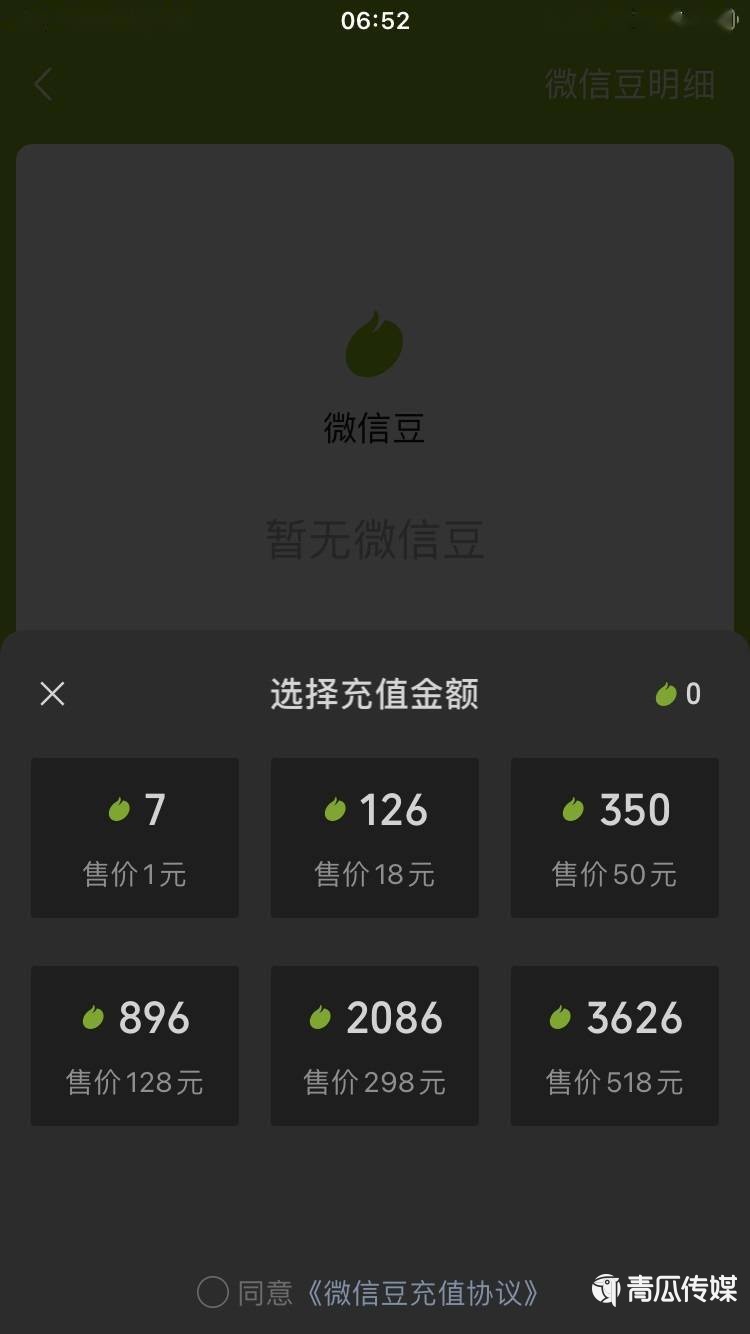Close the recharge amount sheet
Screen dimensions: 750x1334
52,694
